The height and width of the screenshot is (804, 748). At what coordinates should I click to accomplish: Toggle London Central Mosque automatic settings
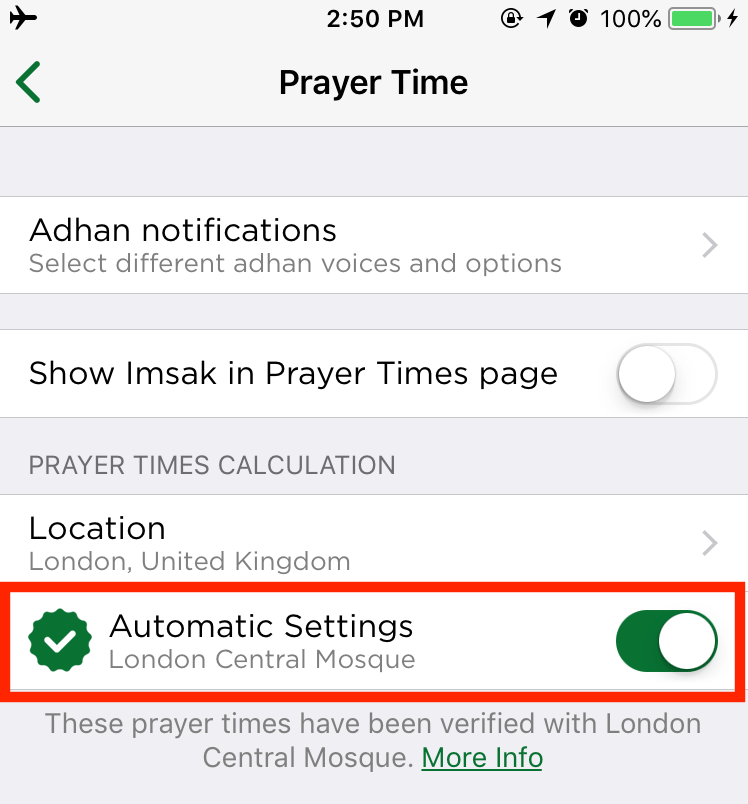666,641
